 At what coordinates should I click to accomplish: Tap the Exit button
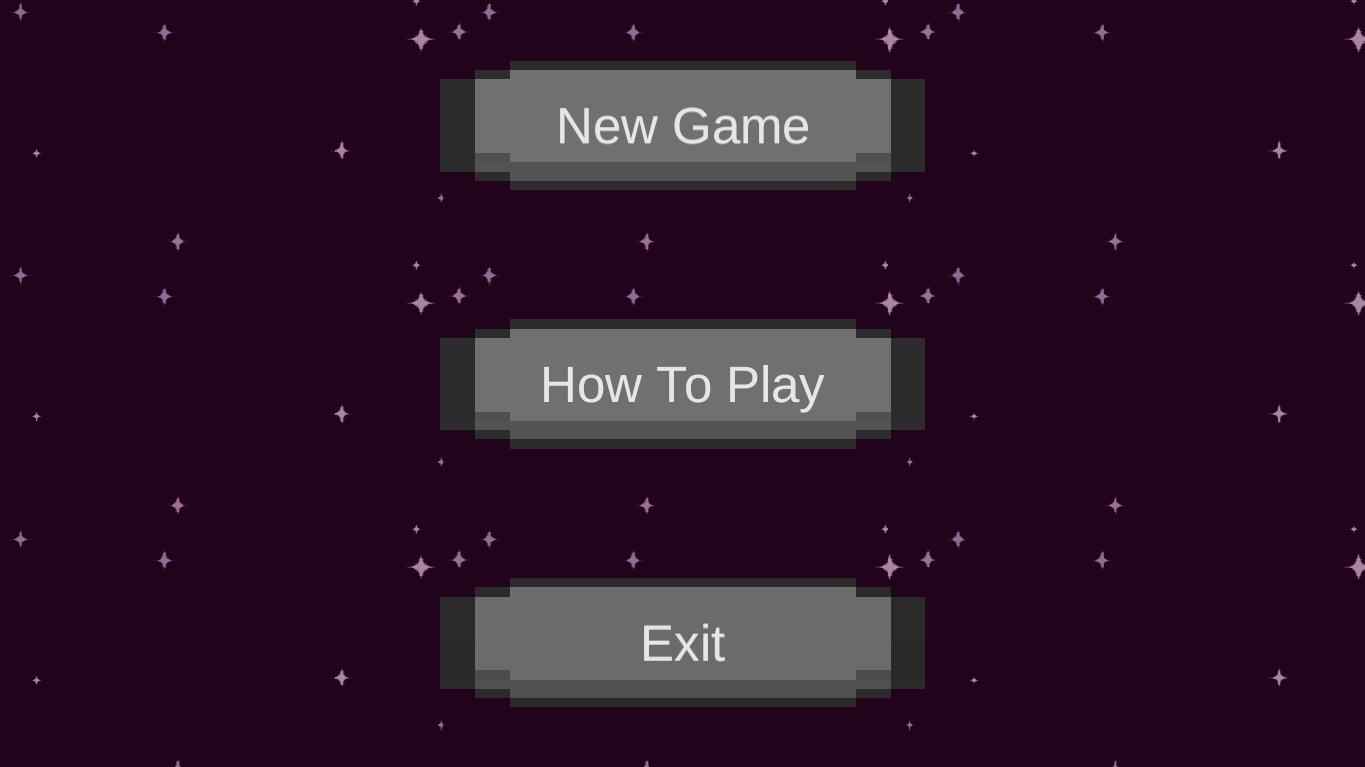(682, 643)
